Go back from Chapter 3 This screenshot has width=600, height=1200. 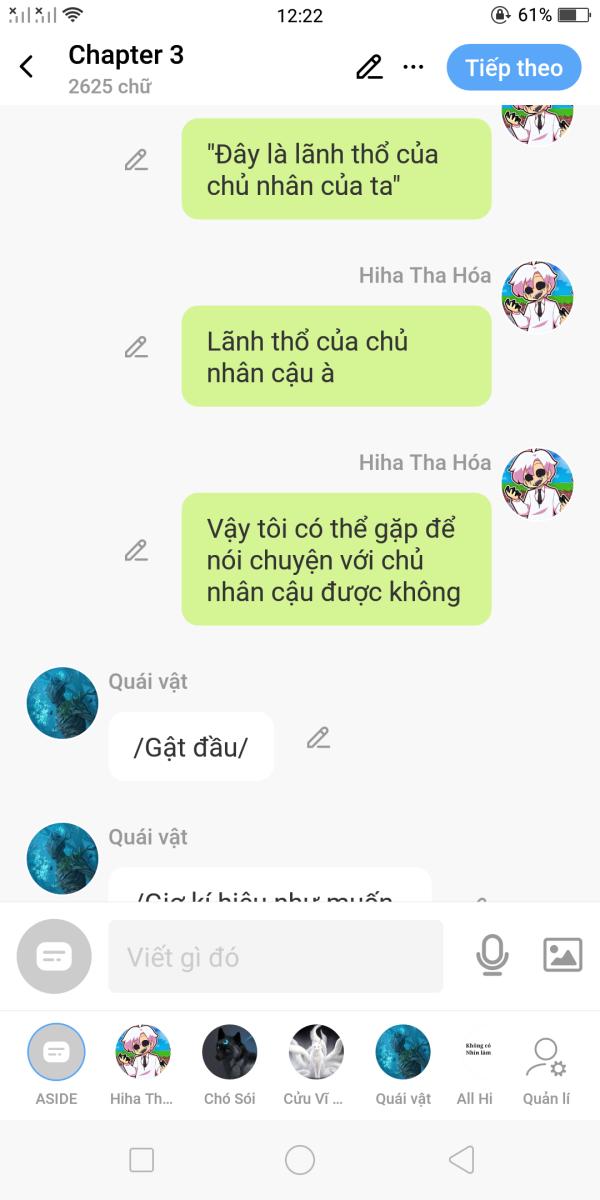tap(27, 67)
